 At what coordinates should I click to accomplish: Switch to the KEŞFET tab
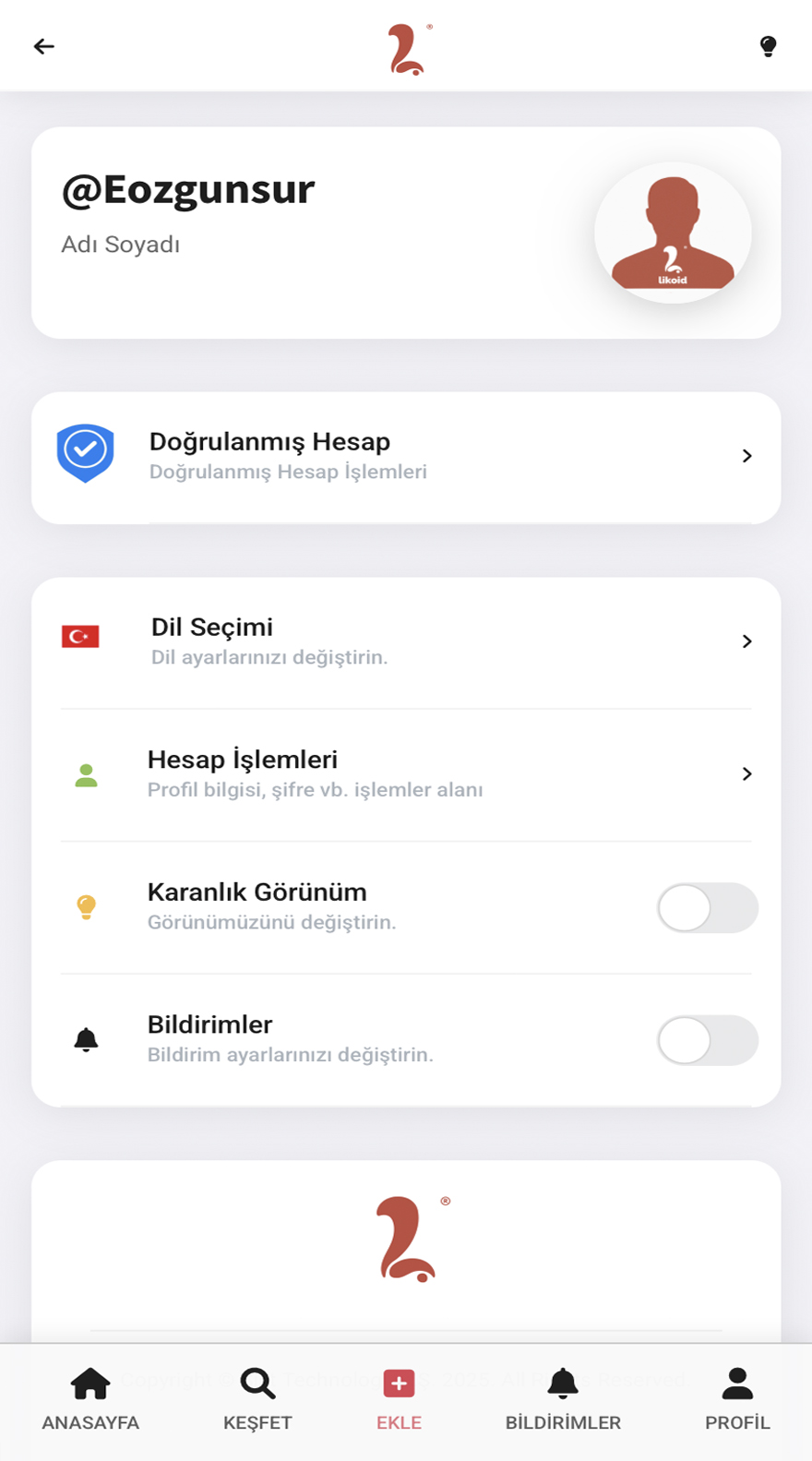tap(257, 1399)
